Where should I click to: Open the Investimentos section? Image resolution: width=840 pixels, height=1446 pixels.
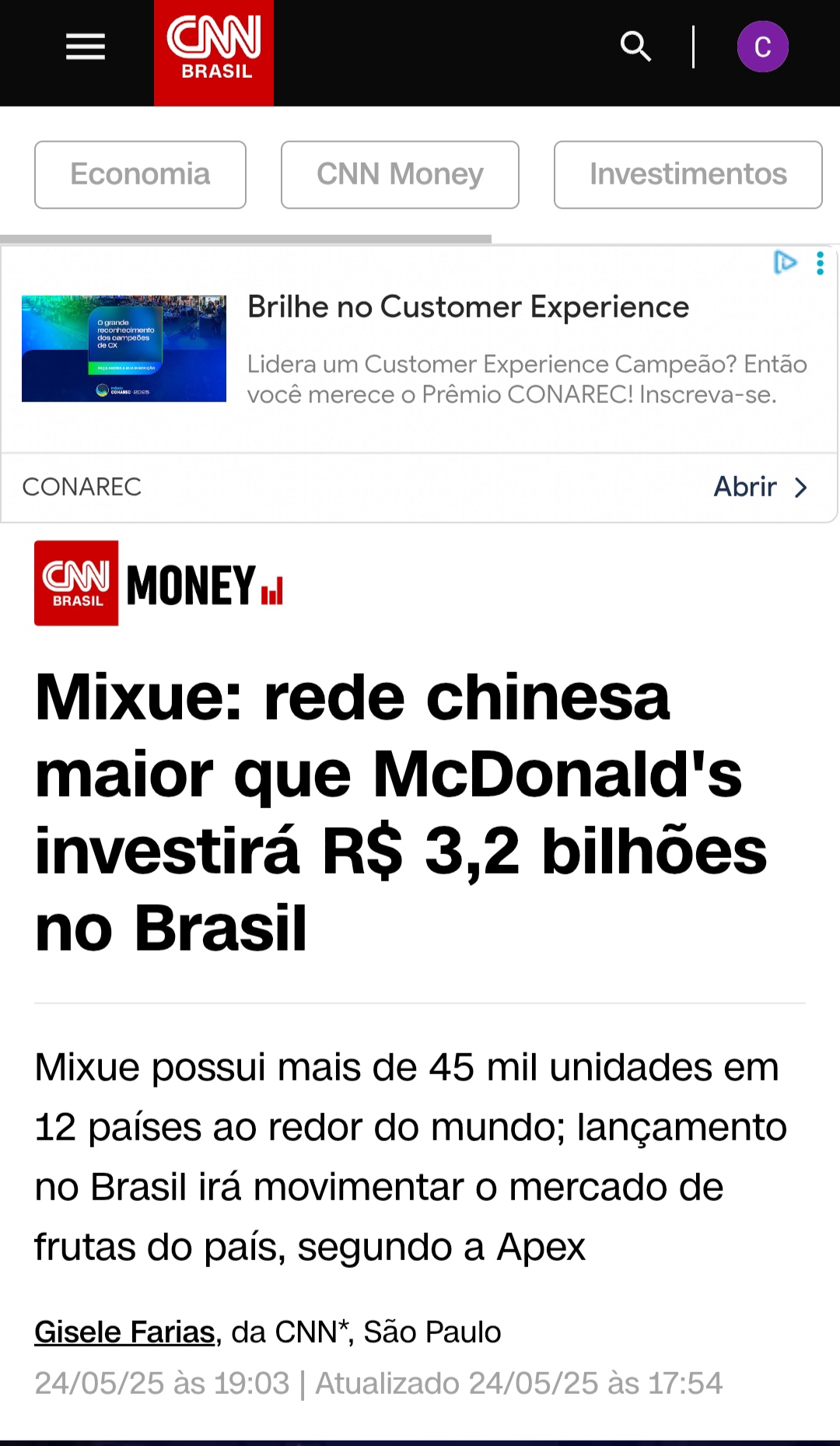point(688,174)
